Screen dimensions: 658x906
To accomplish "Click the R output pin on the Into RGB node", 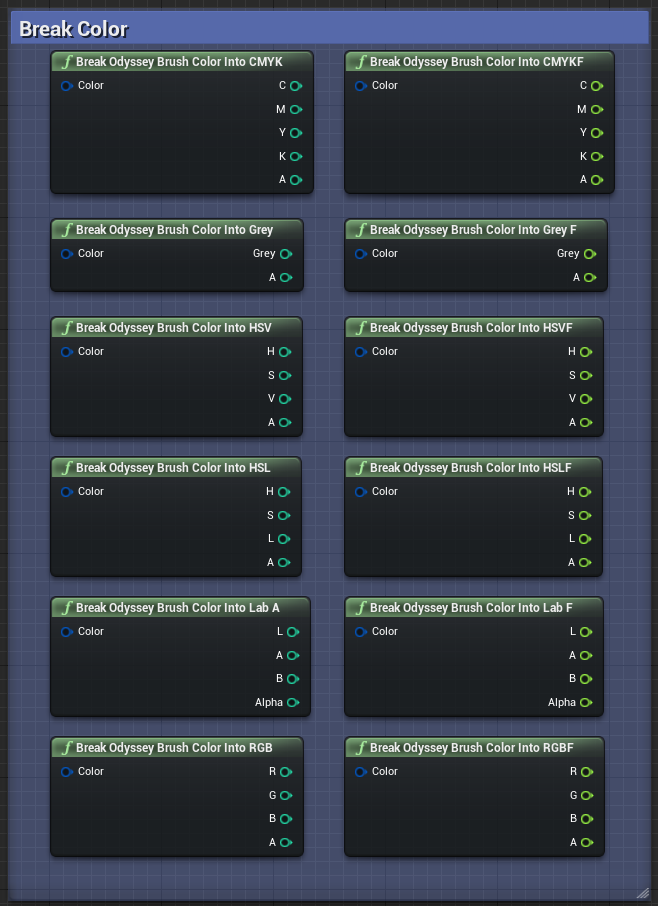I will point(285,772).
